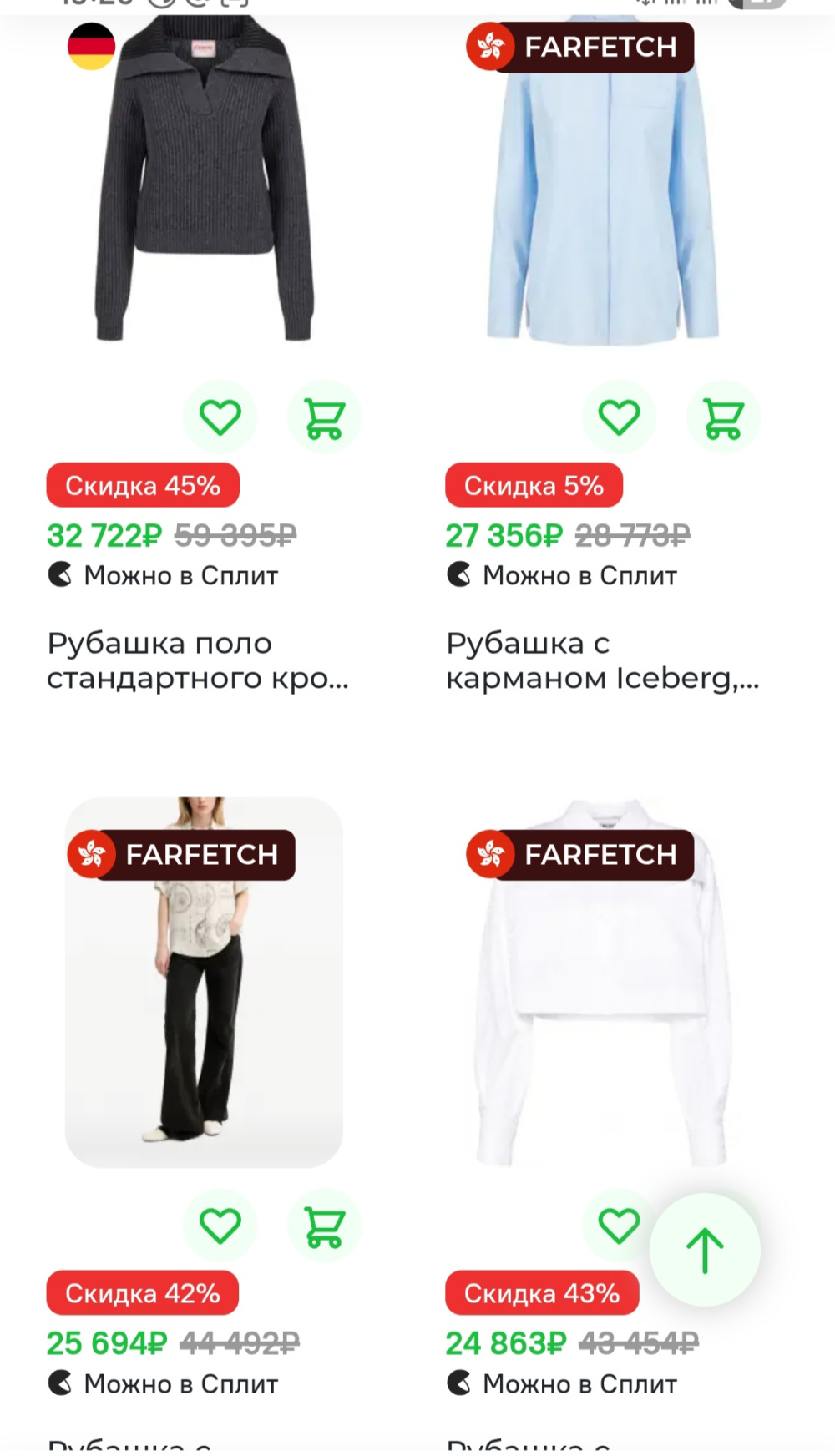Click the Hong Kong flag on the blue shirt badge
The image size is (835, 1456).
click(x=492, y=47)
